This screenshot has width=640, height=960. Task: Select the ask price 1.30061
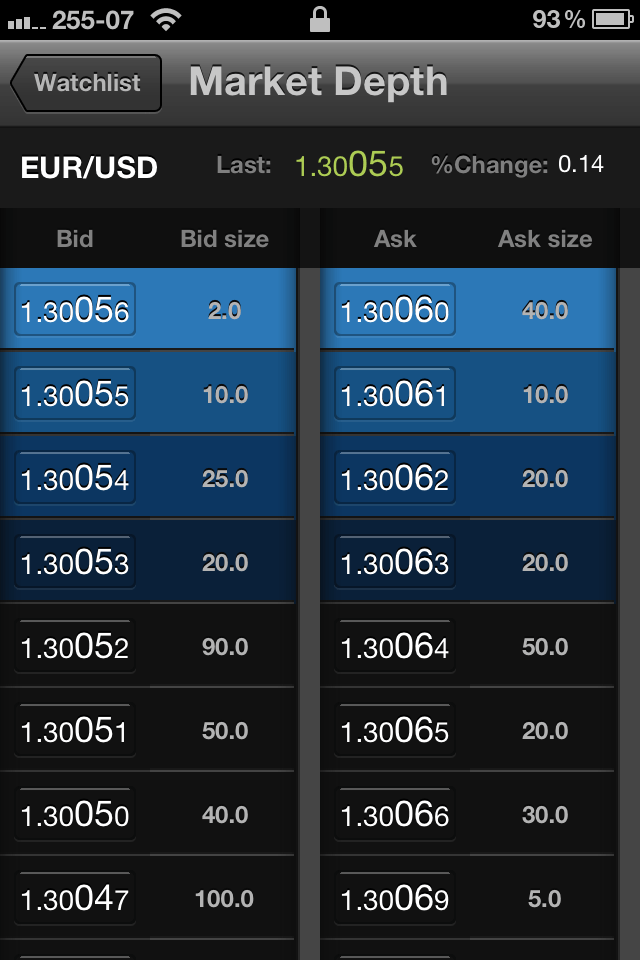(x=395, y=395)
